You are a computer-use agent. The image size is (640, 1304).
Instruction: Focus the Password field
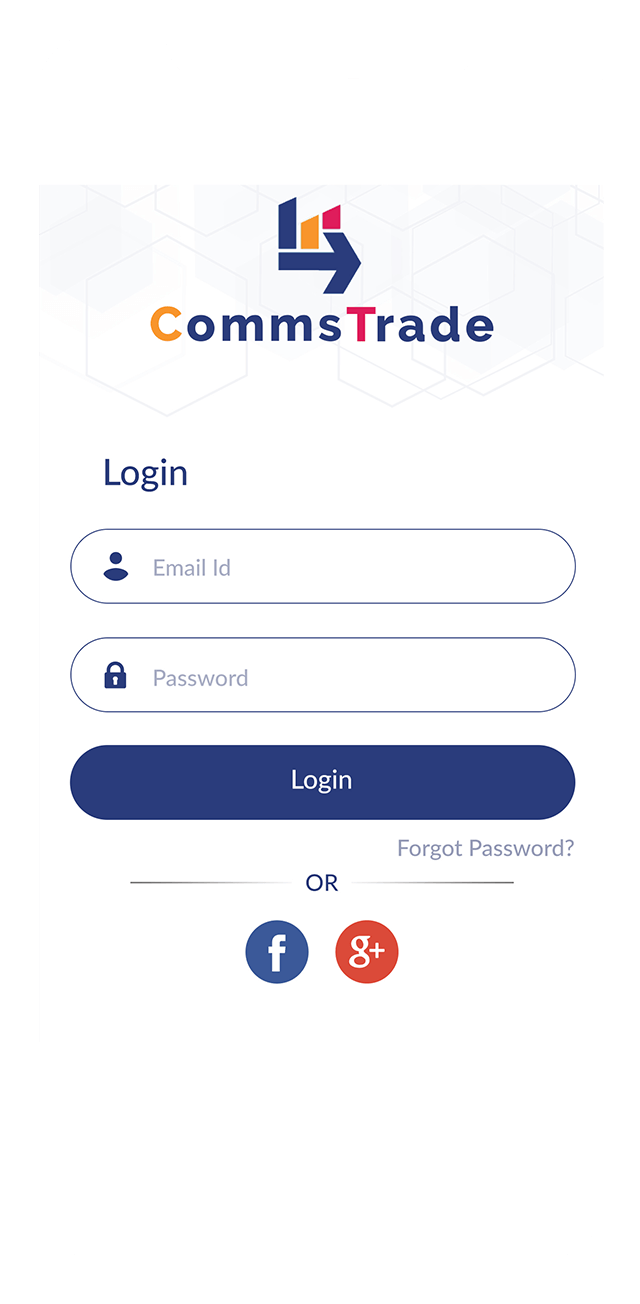coord(322,675)
